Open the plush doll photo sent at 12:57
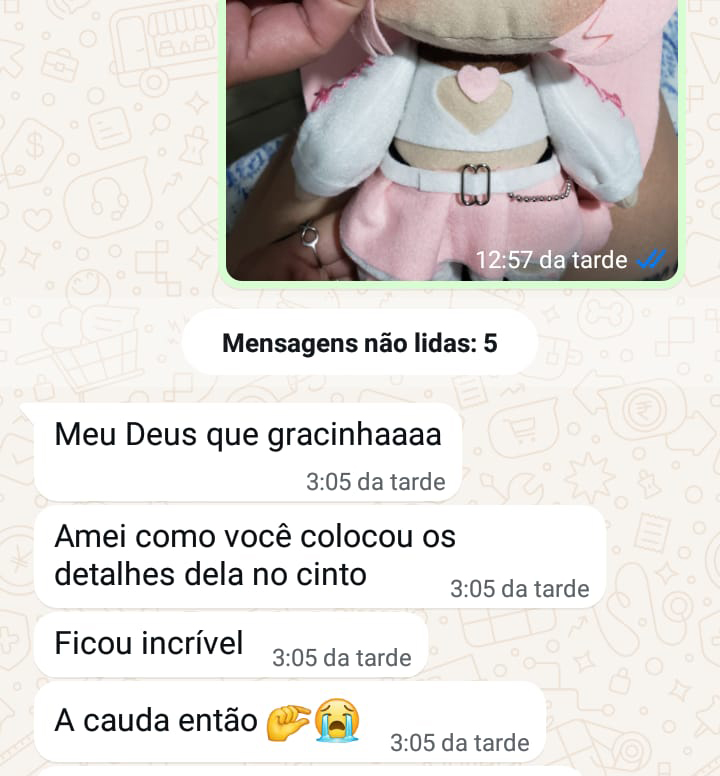Screen dimensions: 720x776 pyautogui.click(x=452, y=130)
